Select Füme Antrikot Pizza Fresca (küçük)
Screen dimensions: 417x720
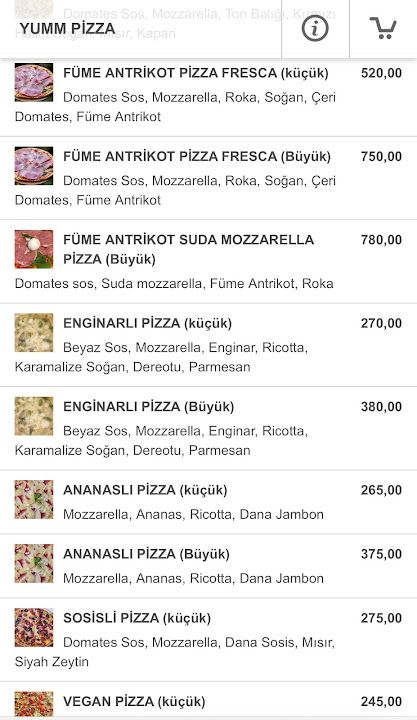point(208,95)
